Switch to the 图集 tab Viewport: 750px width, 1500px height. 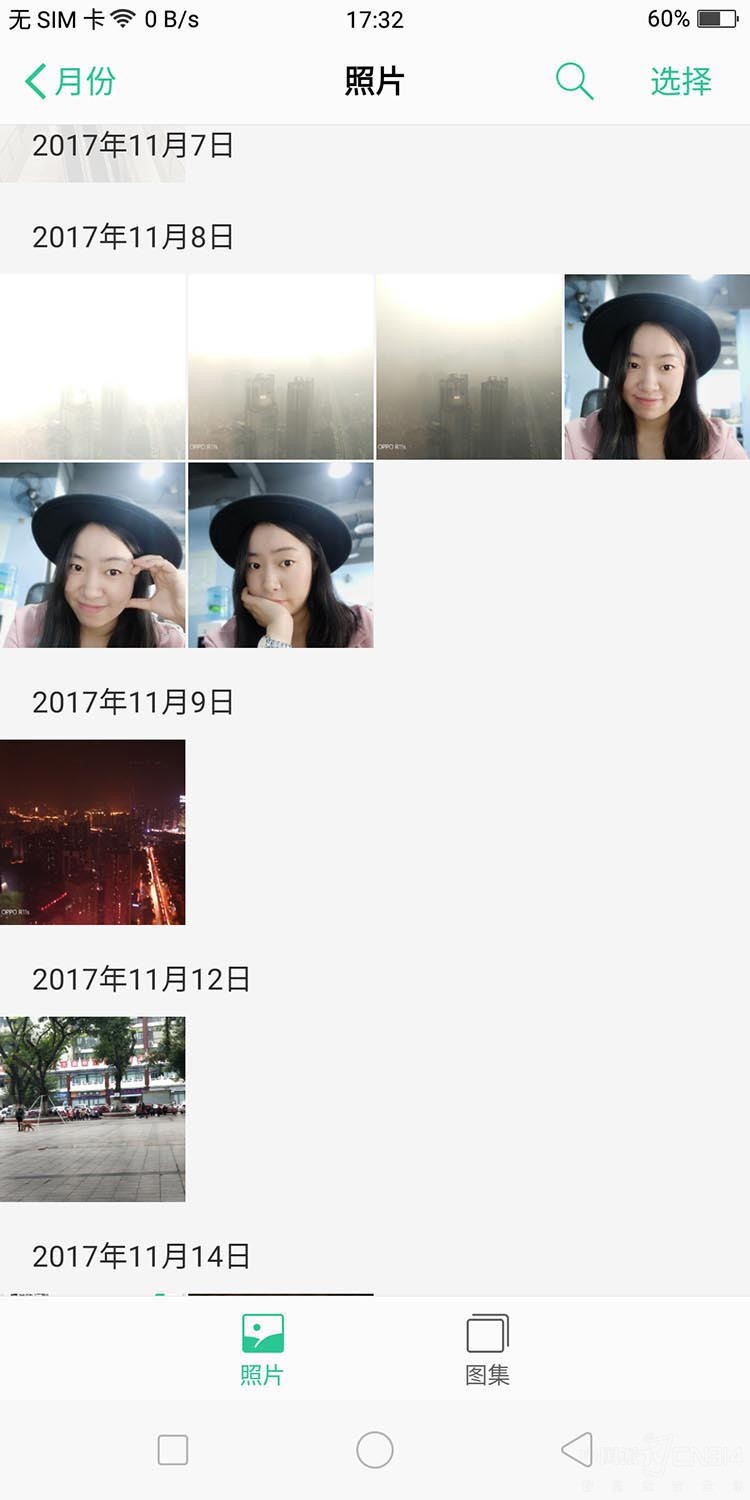[x=488, y=1350]
